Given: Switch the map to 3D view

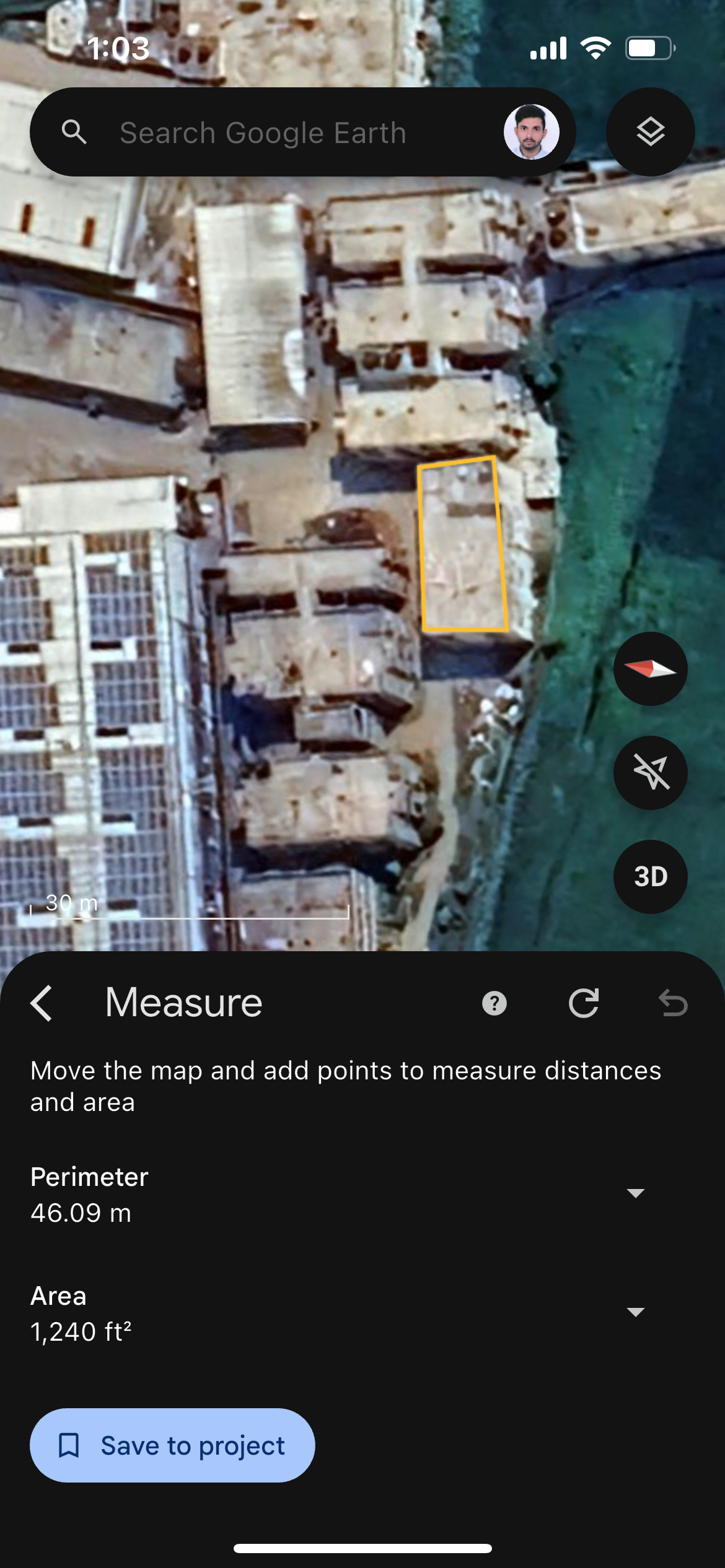Looking at the screenshot, I should tap(650, 876).
